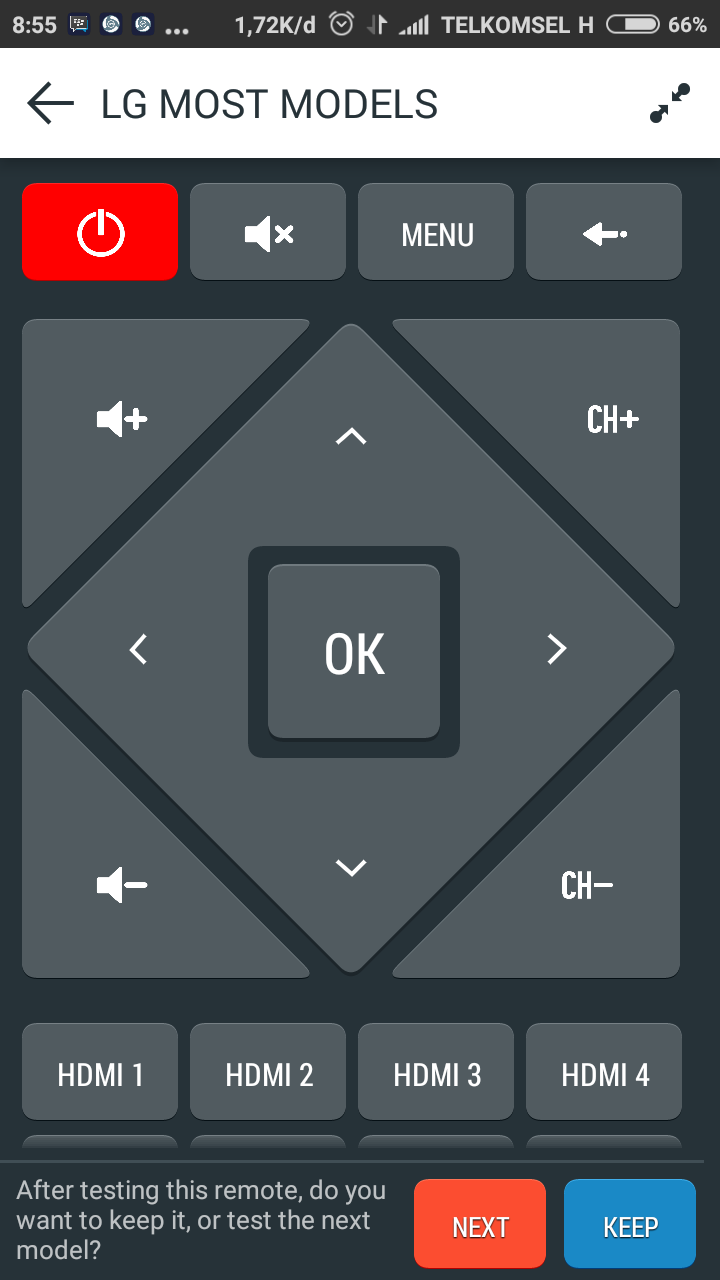The width and height of the screenshot is (720, 1280).
Task: Test the NEXT remote model
Action: pos(479,1223)
